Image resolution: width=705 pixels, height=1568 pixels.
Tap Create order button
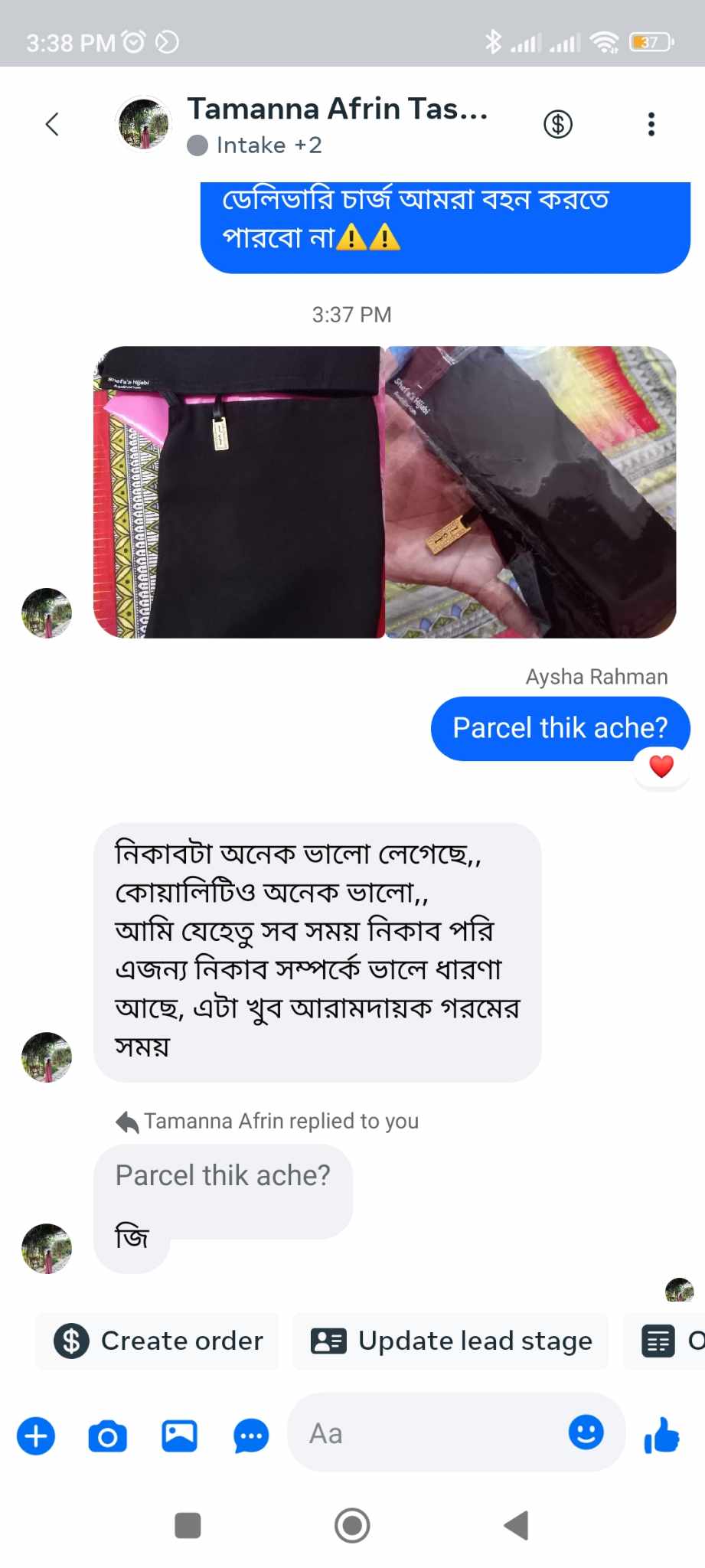point(158,1341)
